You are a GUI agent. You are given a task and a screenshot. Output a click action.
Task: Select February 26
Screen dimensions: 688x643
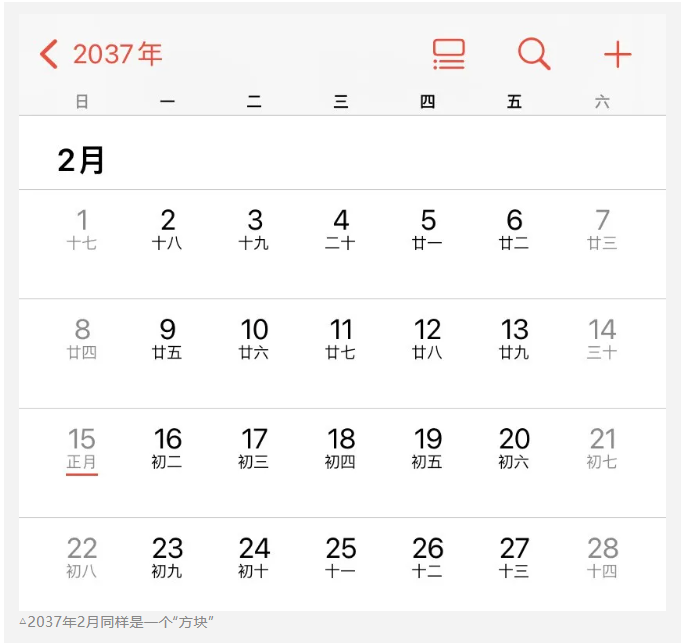click(428, 556)
